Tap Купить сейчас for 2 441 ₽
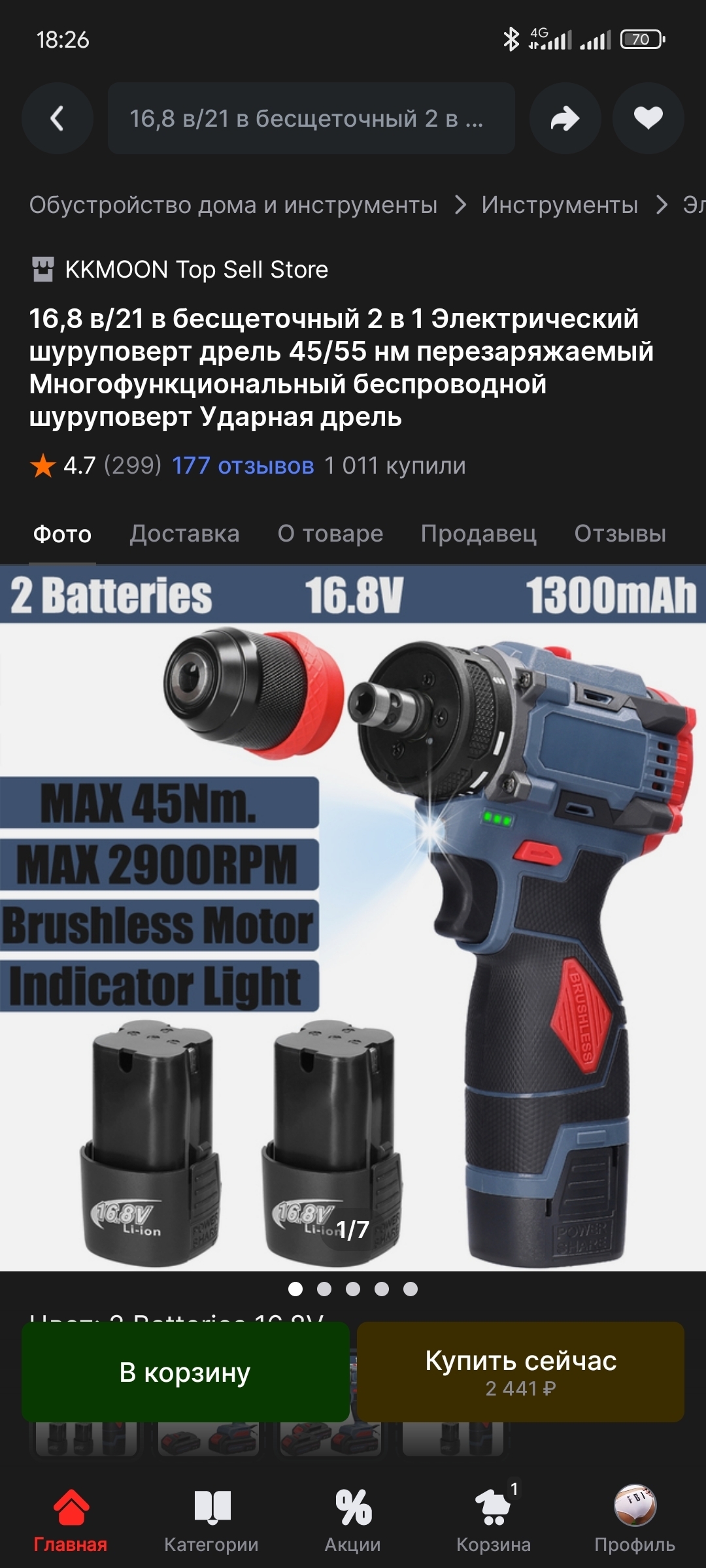Screen dimensions: 706x1568 point(520,1372)
